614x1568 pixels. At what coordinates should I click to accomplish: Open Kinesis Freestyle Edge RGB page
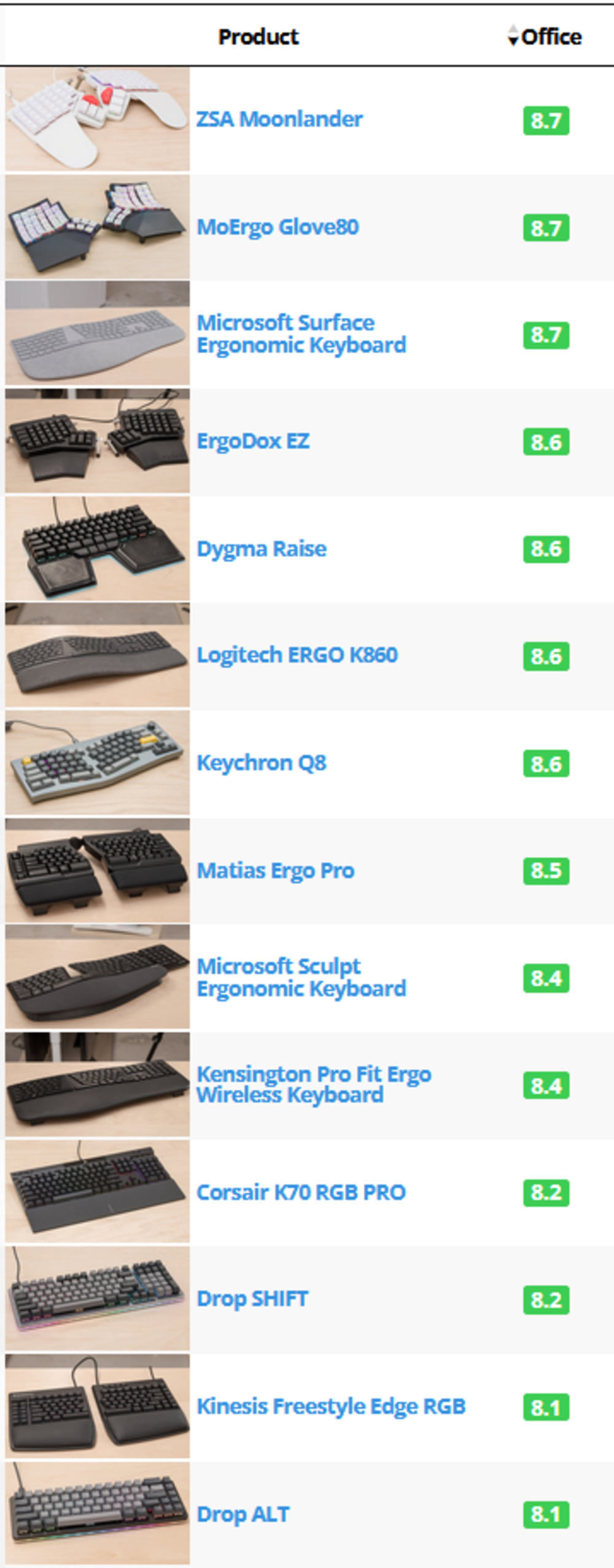click(331, 1406)
